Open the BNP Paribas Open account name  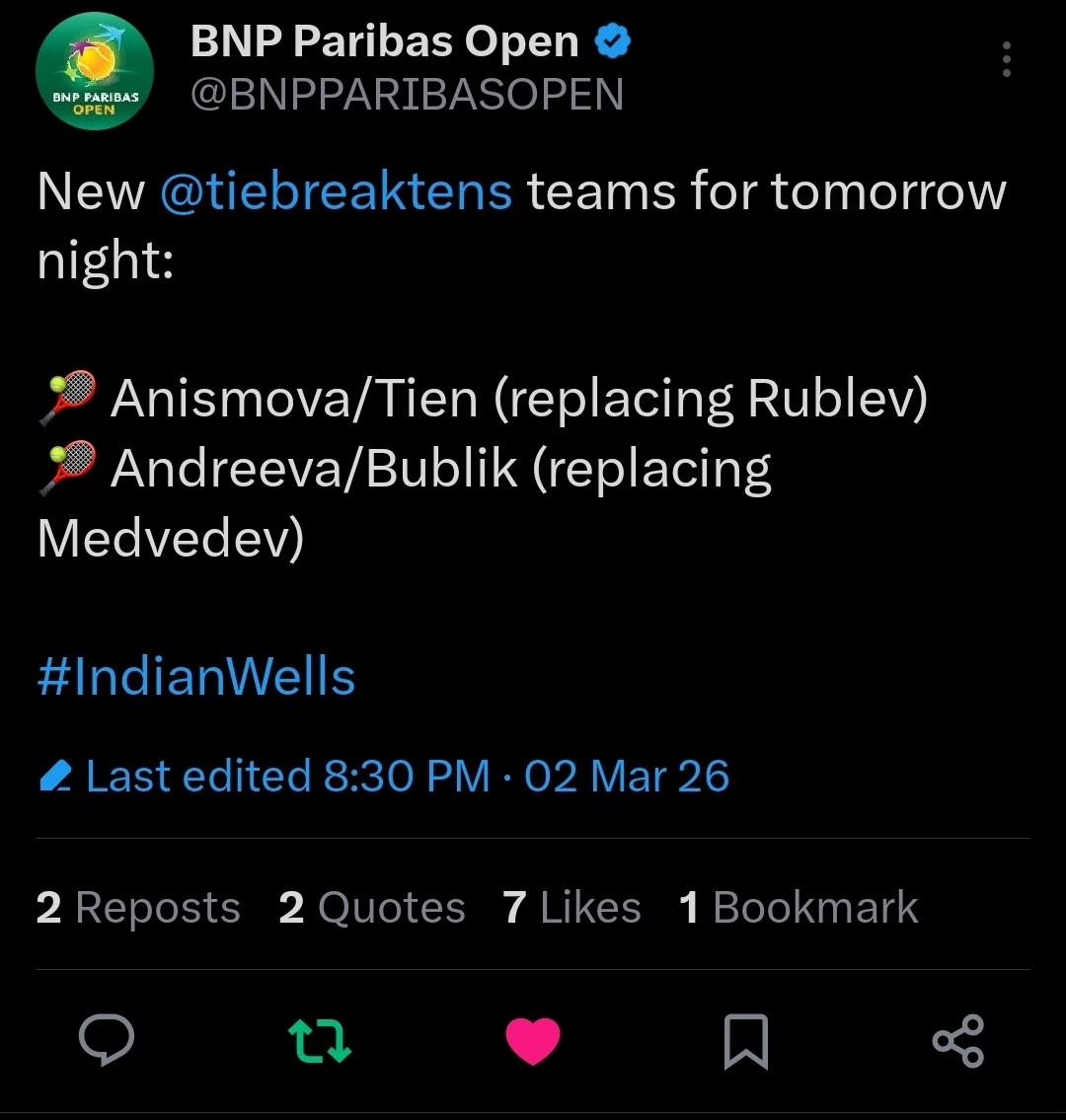pyautogui.click(x=385, y=41)
